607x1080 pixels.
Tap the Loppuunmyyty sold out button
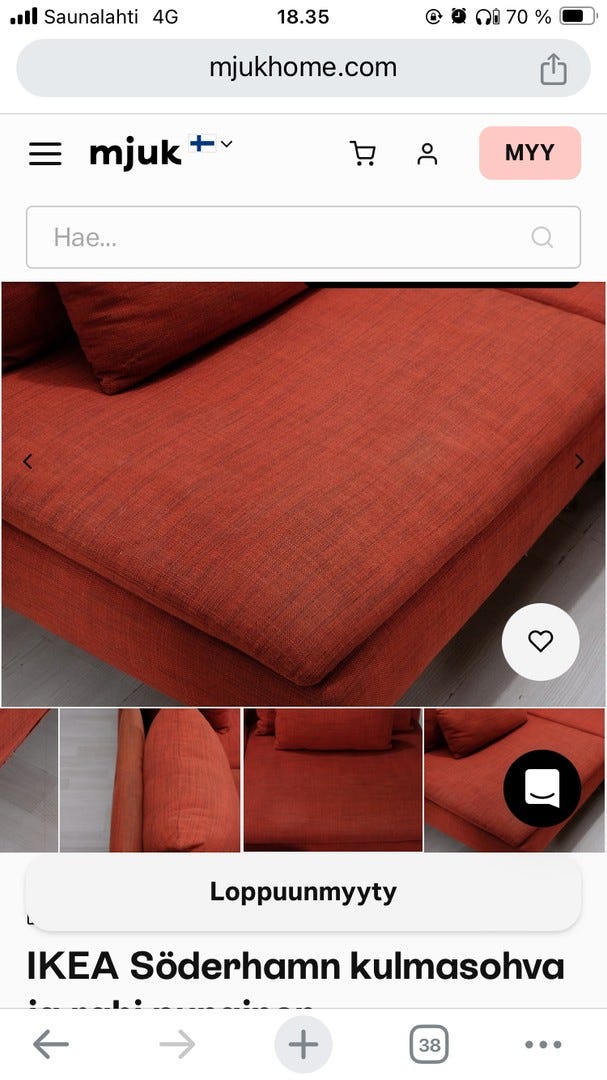303,893
